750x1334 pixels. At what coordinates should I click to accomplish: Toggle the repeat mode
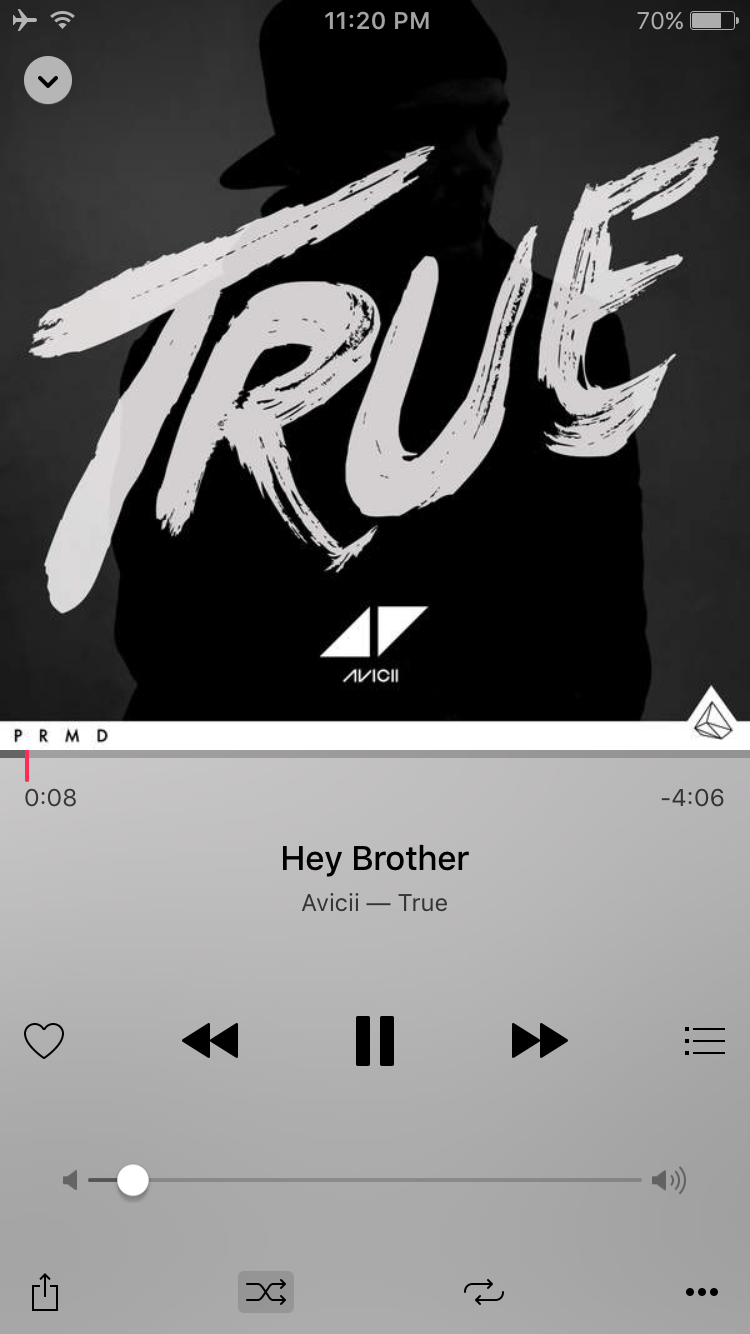pyautogui.click(x=484, y=1292)
